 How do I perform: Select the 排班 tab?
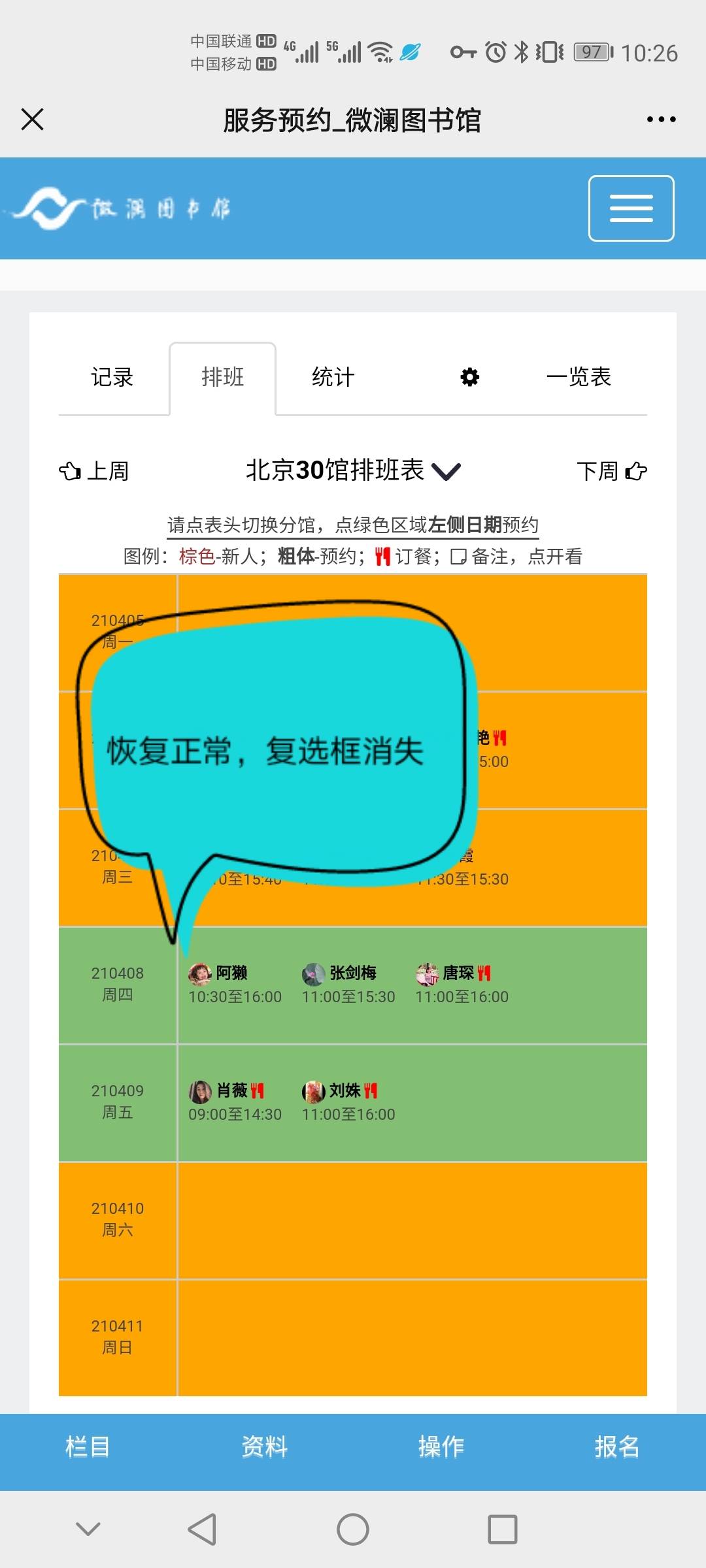point(222,378)
